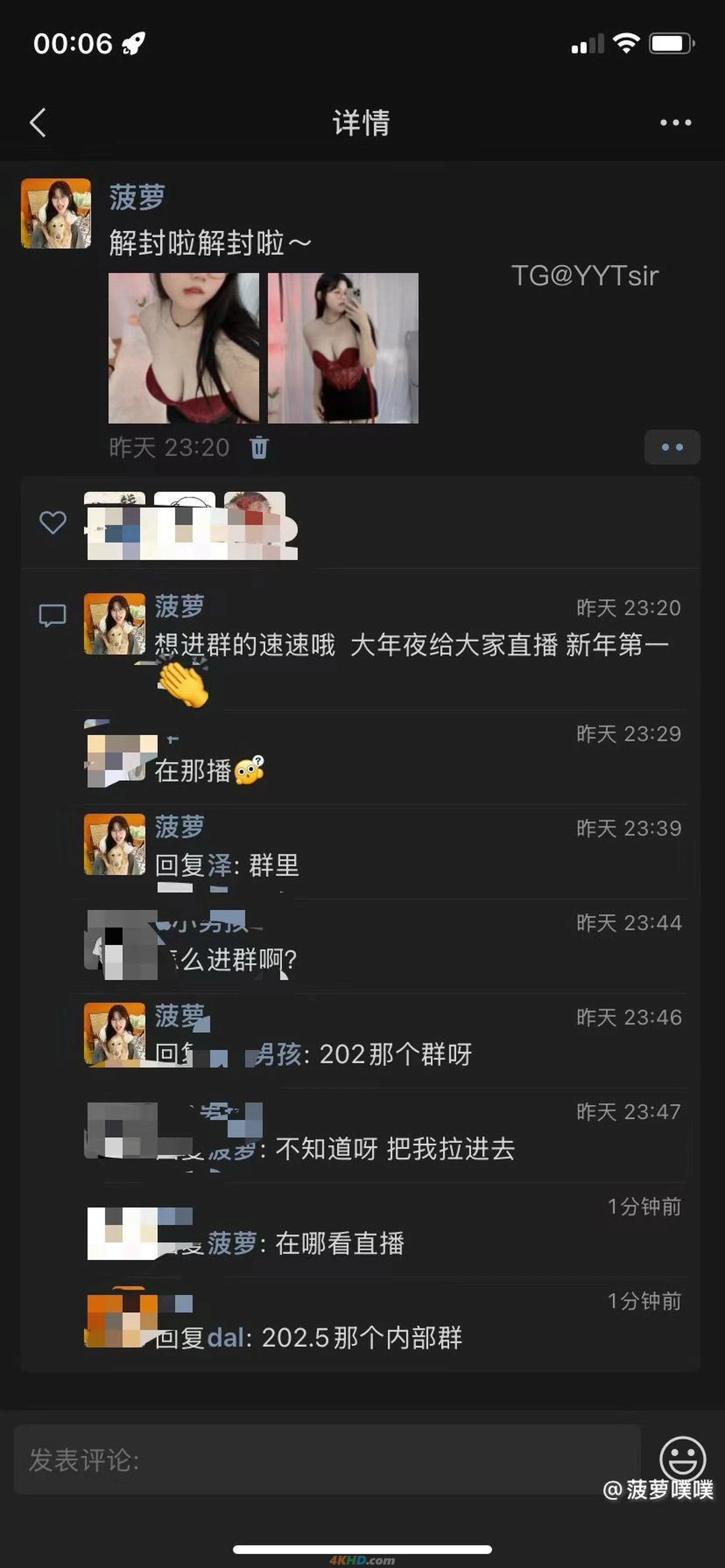Tap the comment '202那个群呀' to reply

(395, 1054)
